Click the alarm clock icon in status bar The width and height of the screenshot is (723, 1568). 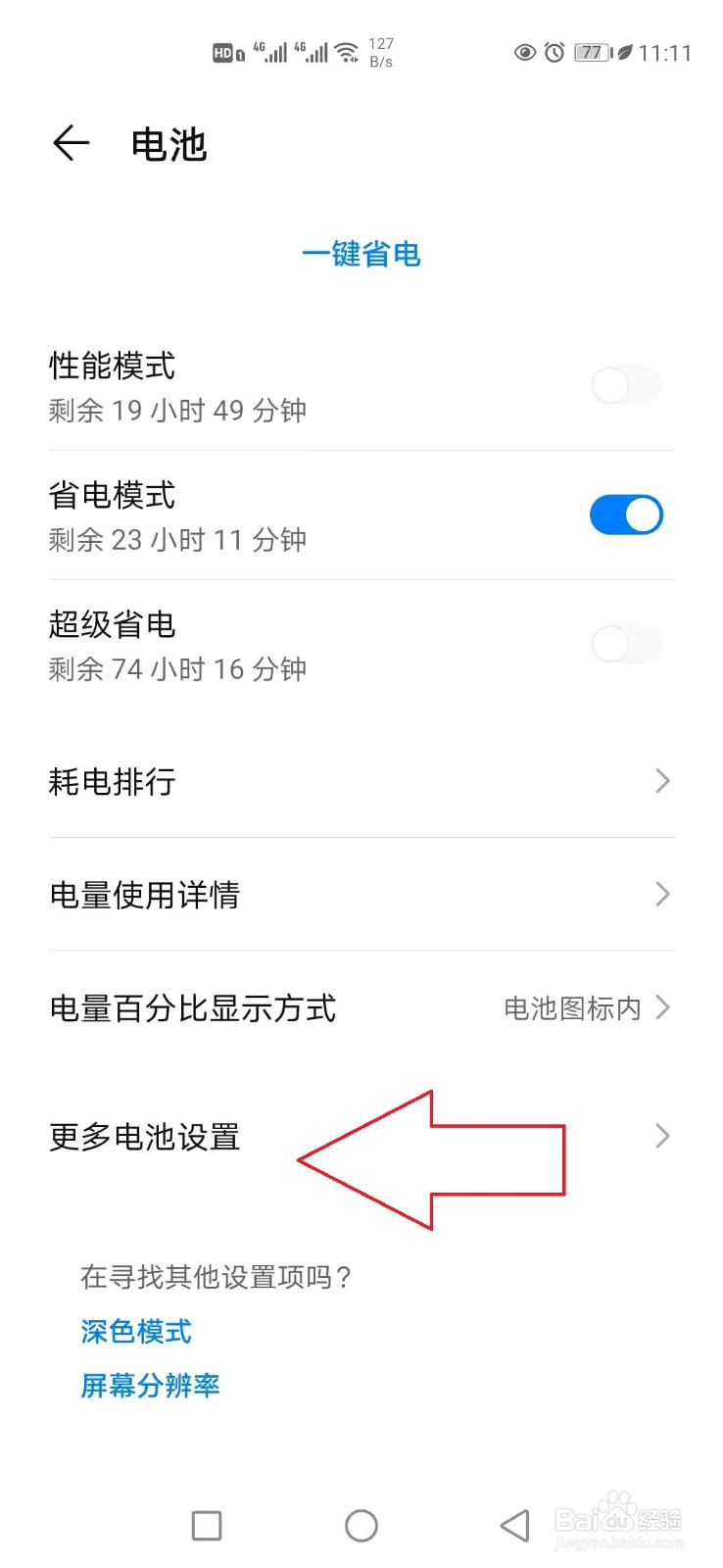point(554,54)
